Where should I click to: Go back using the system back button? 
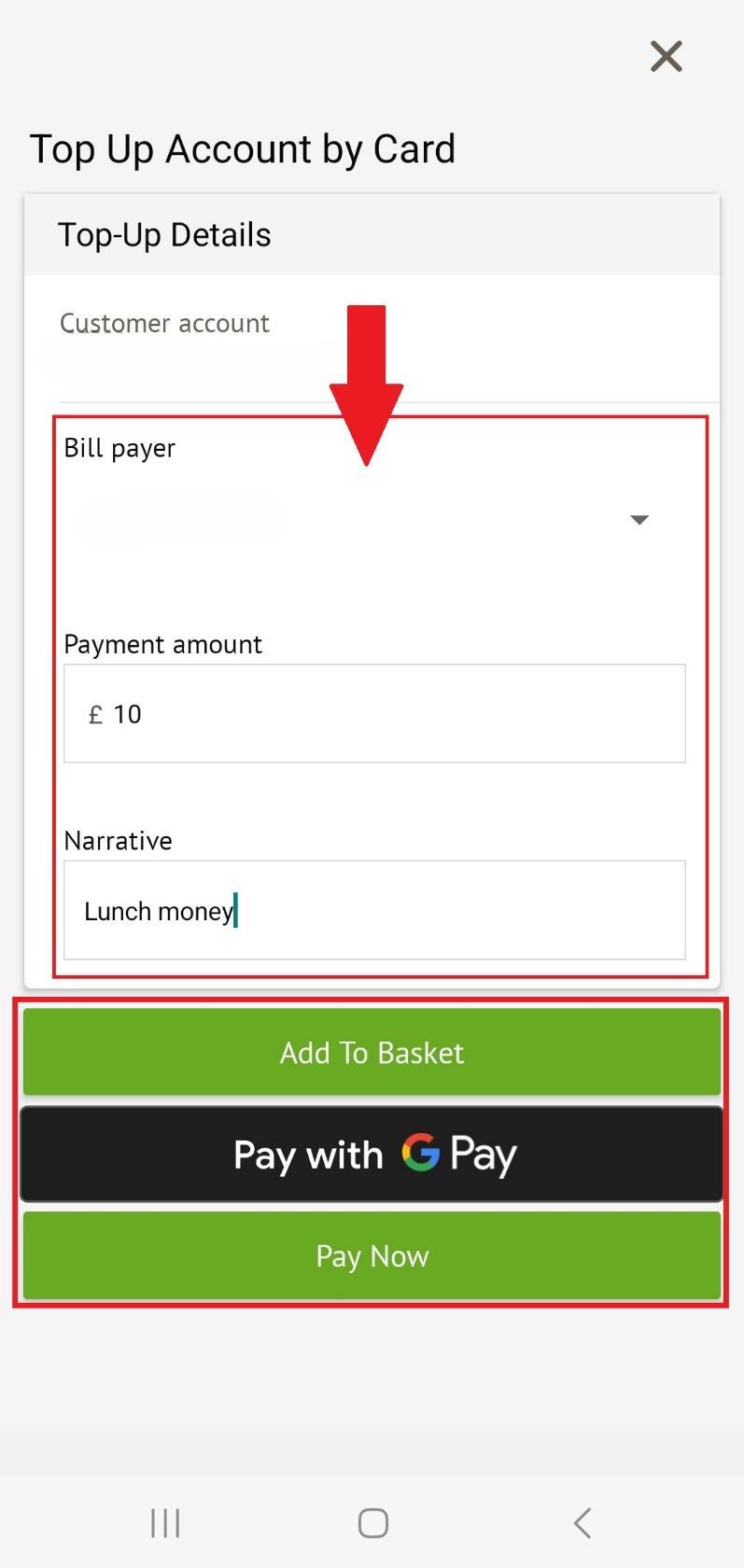pyautogui.click(x=582, y=1523)
